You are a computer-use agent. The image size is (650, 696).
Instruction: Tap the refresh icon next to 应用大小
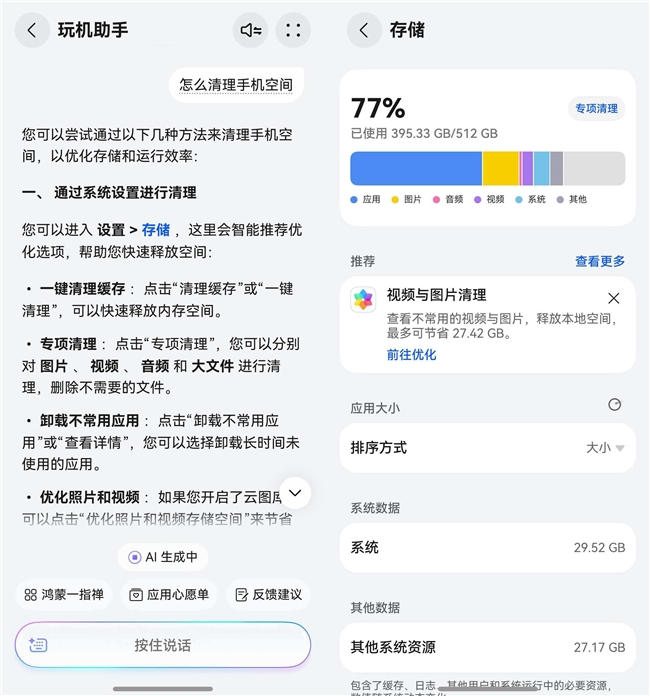point(615,405)
